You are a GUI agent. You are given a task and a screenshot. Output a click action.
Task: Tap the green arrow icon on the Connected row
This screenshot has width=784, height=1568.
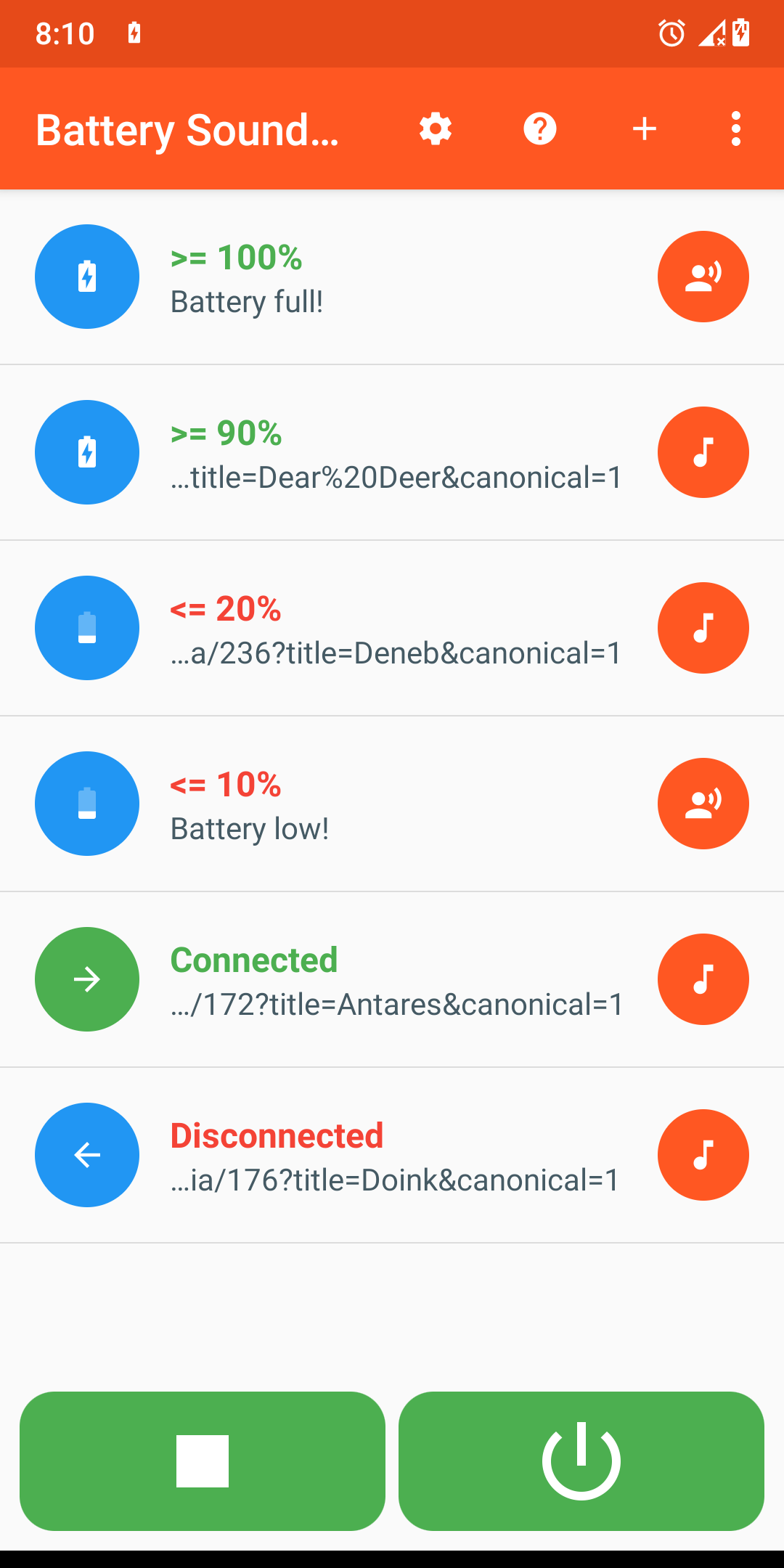(x=86, y=979)
